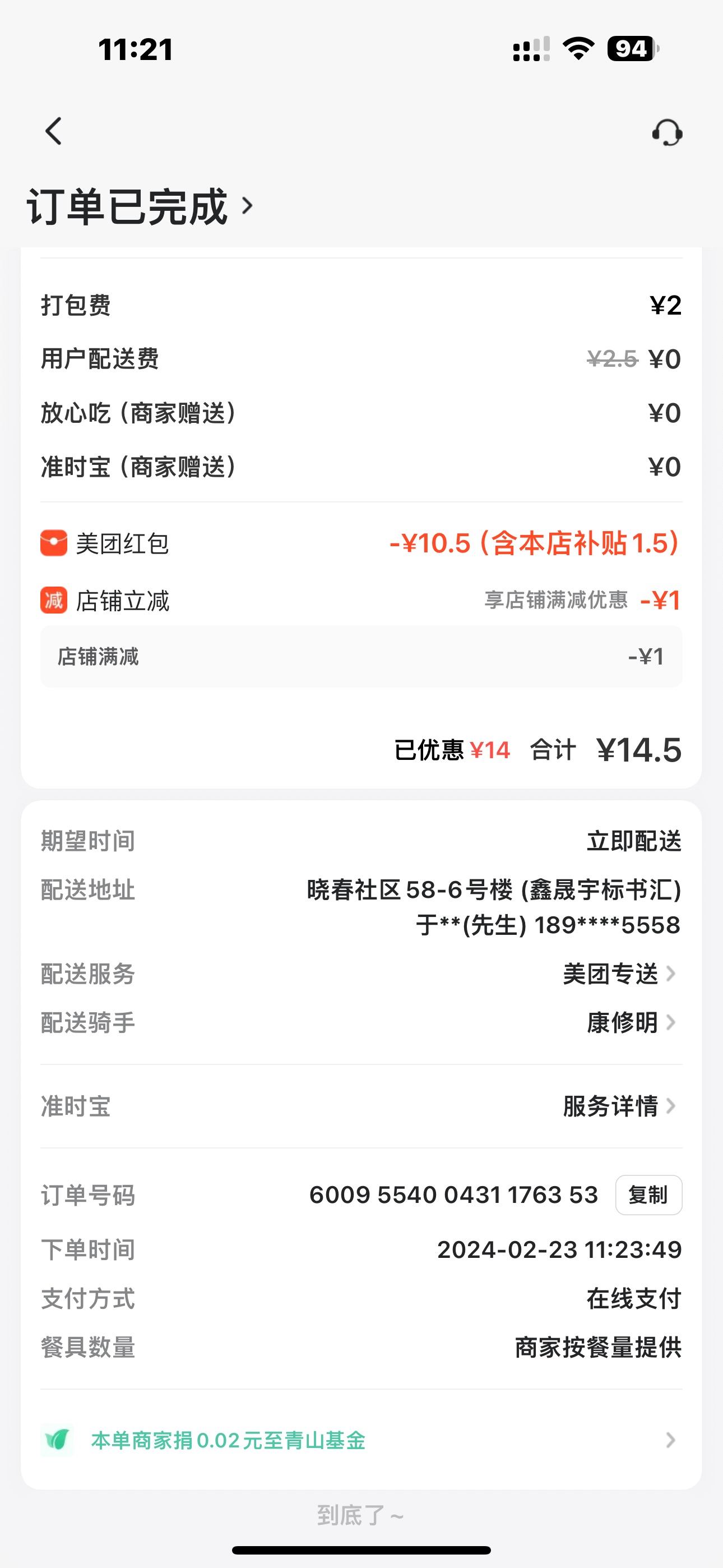723x1568 pixels.
Task: Contact customer service via headset icon
Action: (x=667, y=132)
